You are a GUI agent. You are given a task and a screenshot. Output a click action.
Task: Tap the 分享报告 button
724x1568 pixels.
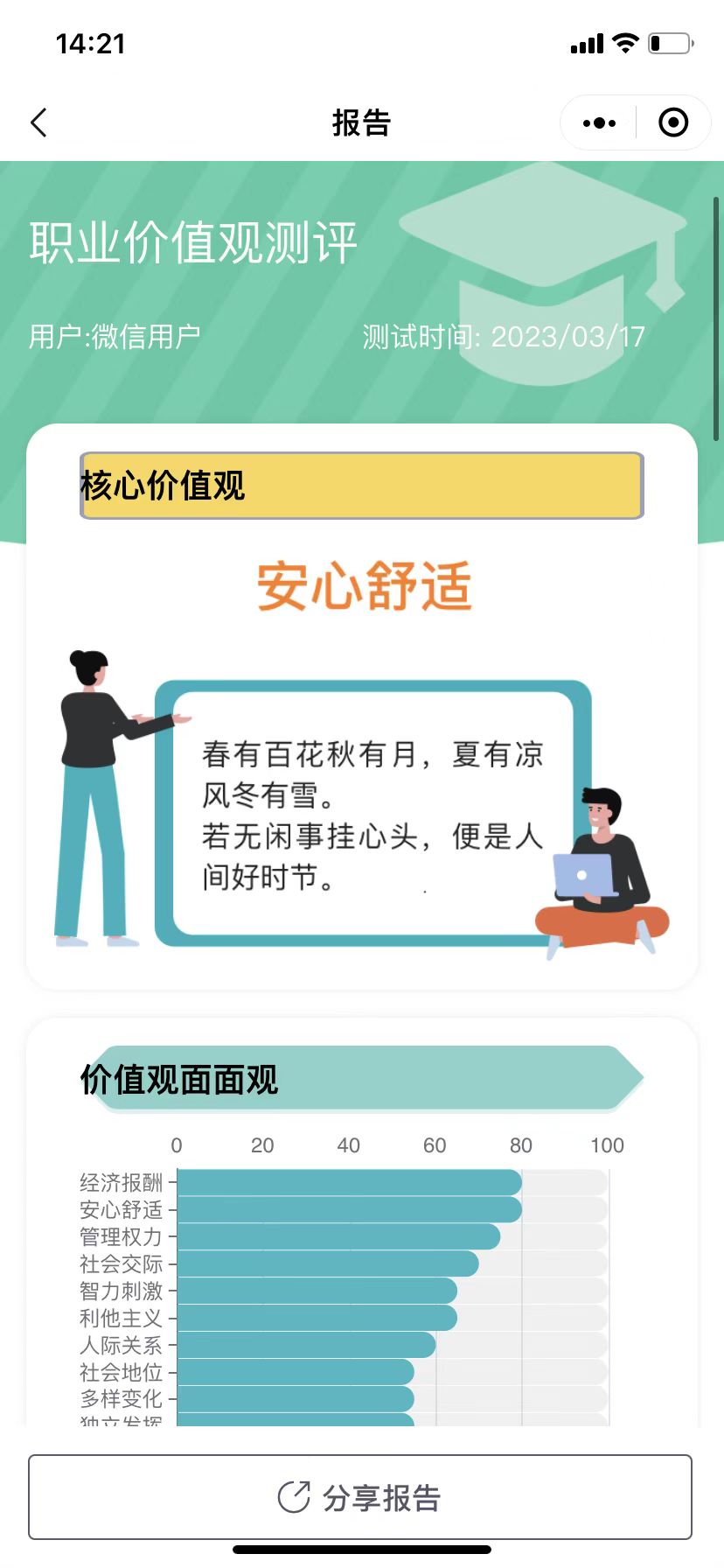pyautogui.click(x=360, y=1497)
